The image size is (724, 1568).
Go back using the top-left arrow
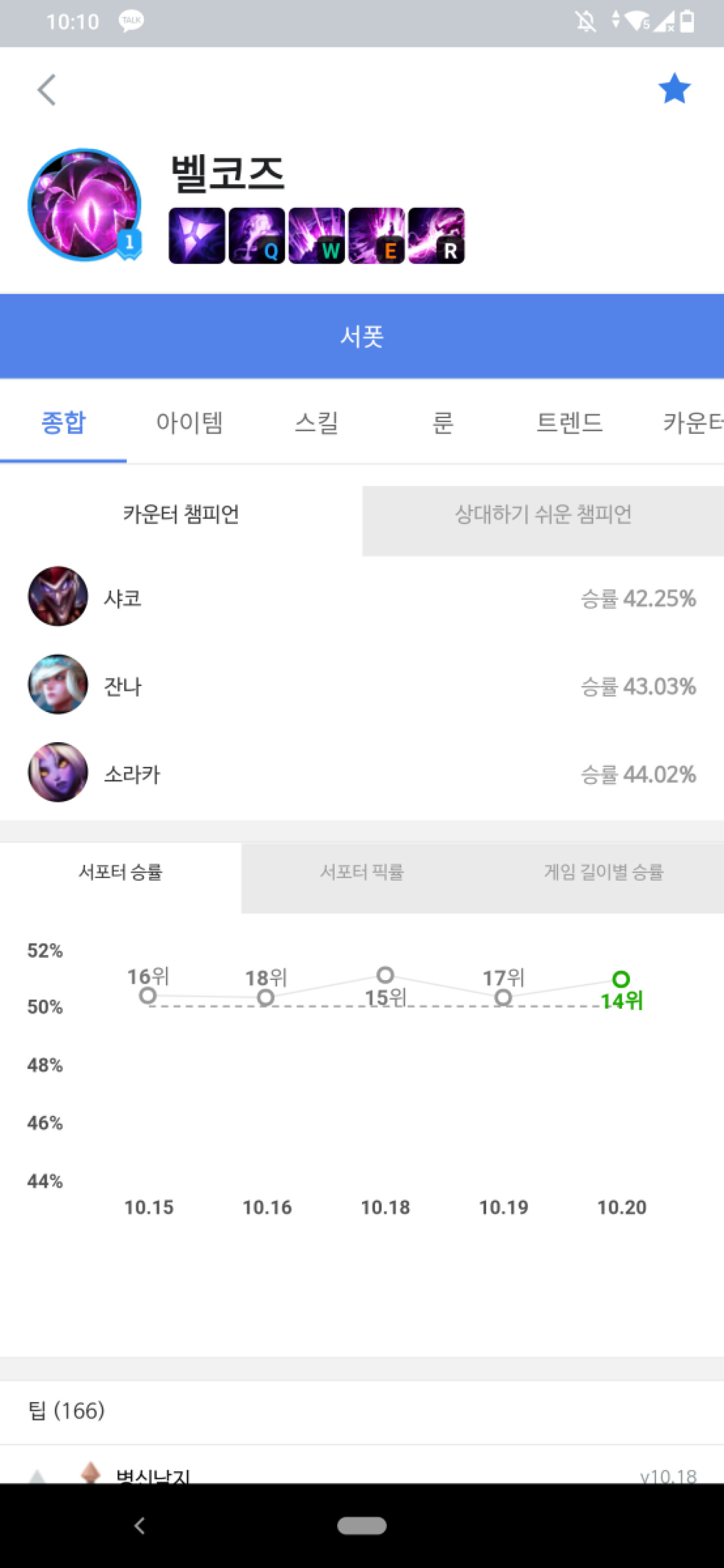pos(47,90)
